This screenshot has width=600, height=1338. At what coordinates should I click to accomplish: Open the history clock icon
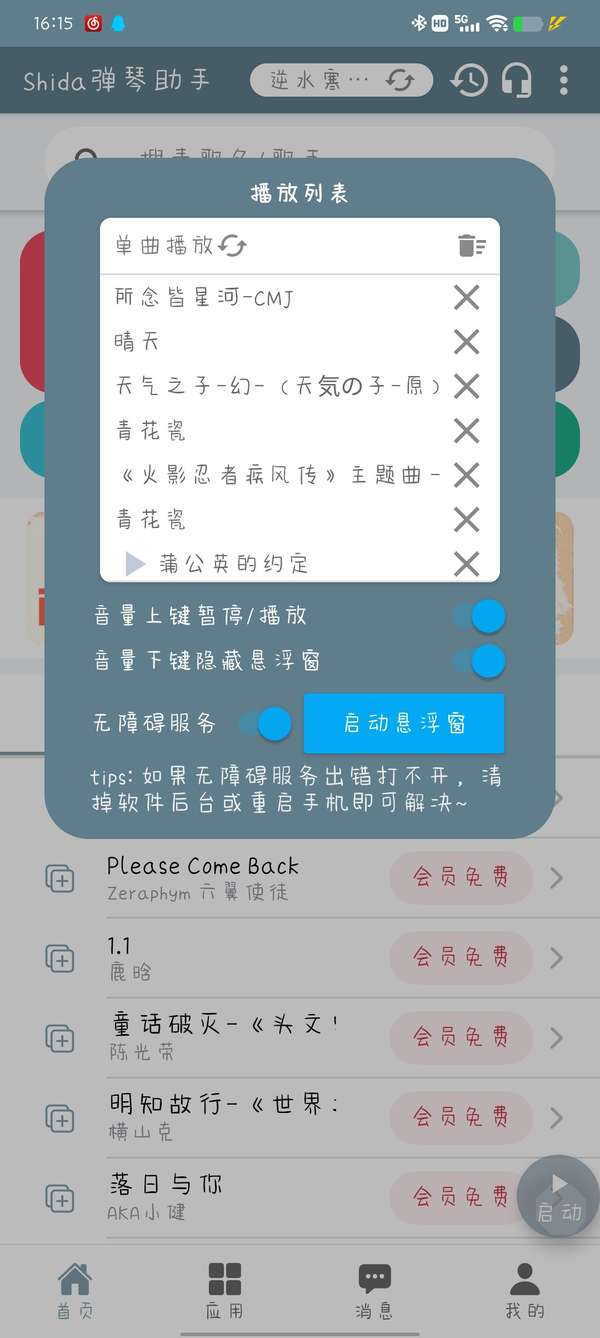click(x=469, y=80)
